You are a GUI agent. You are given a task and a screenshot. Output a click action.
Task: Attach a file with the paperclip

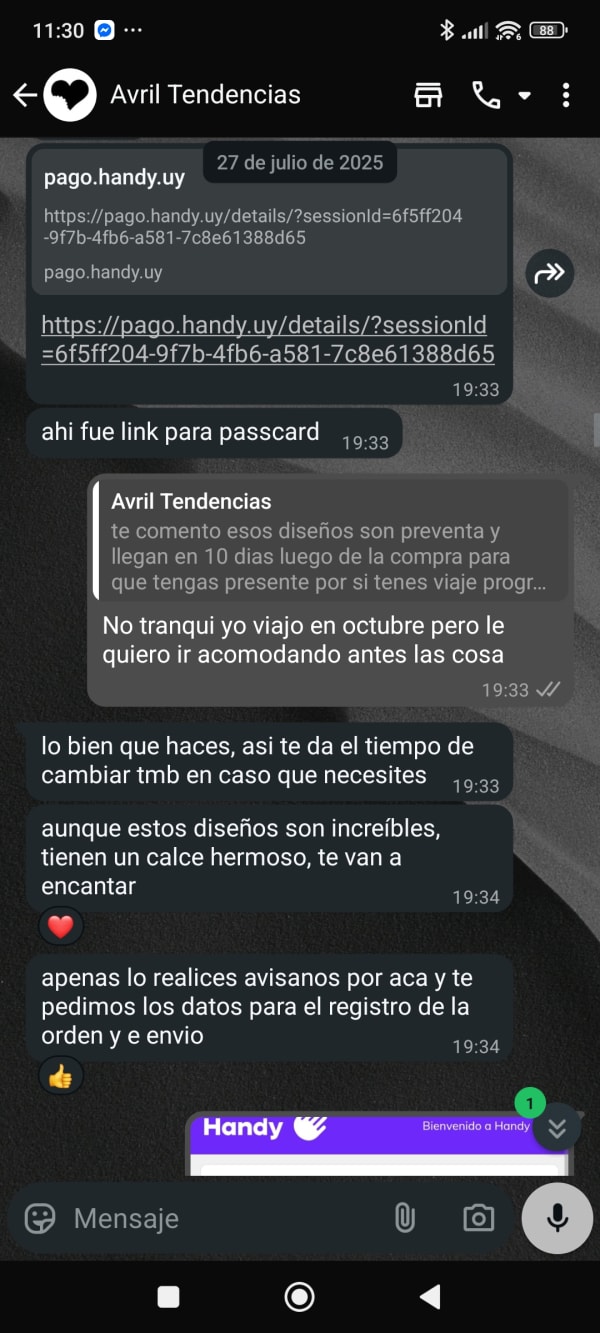(x=404, y=1218)
